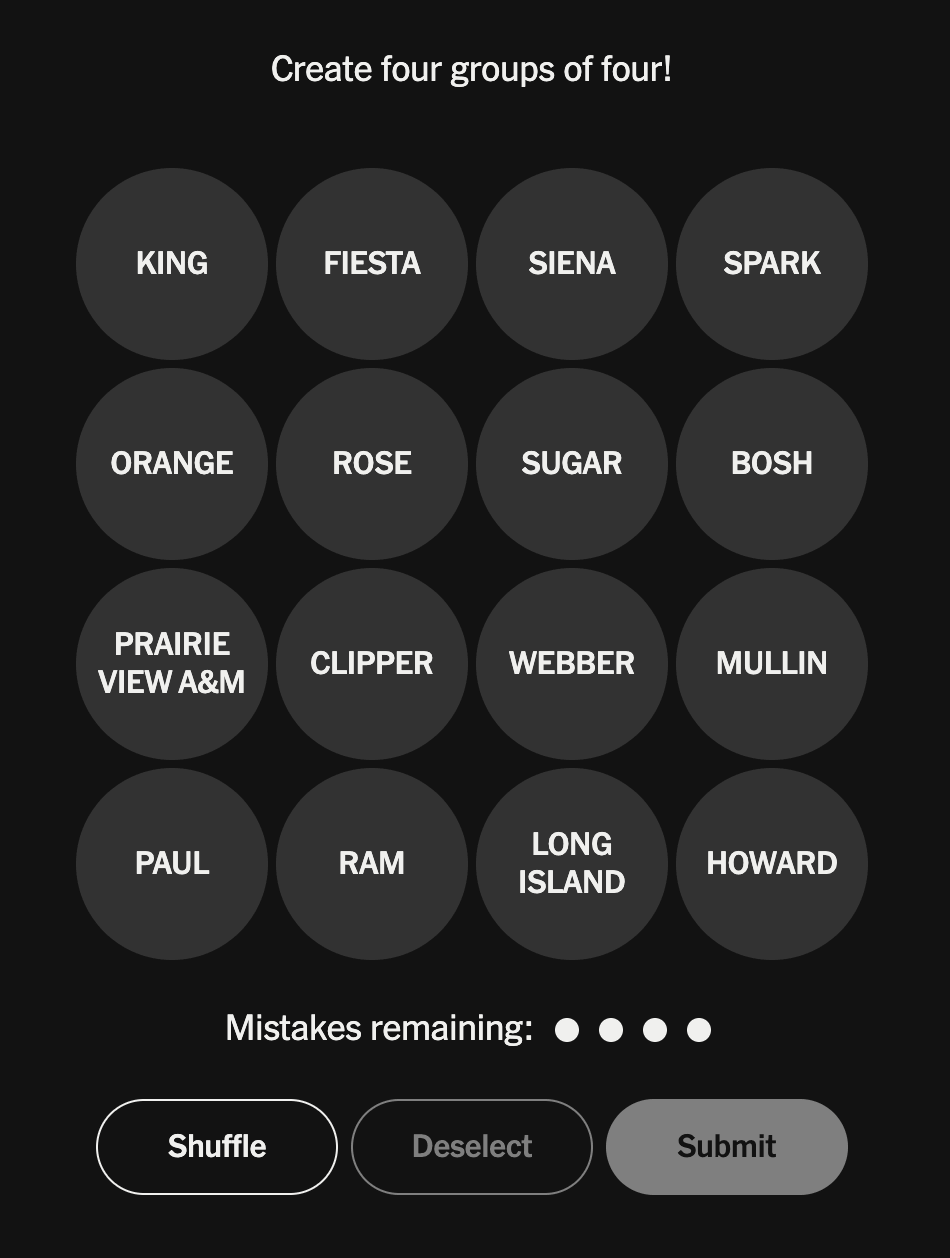Pick the MULLIN word tile

coord(772,664)
